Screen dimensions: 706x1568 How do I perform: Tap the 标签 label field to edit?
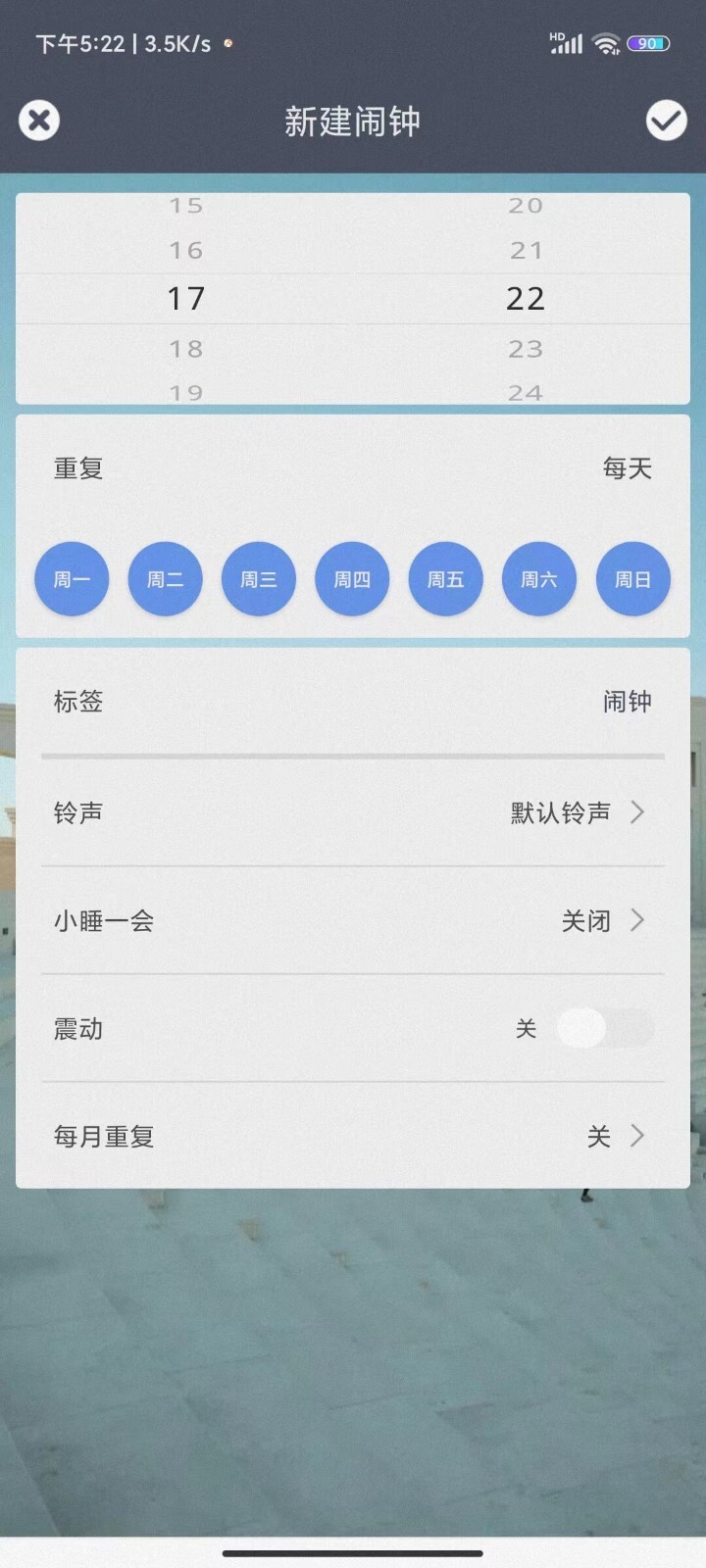(353, 702)
